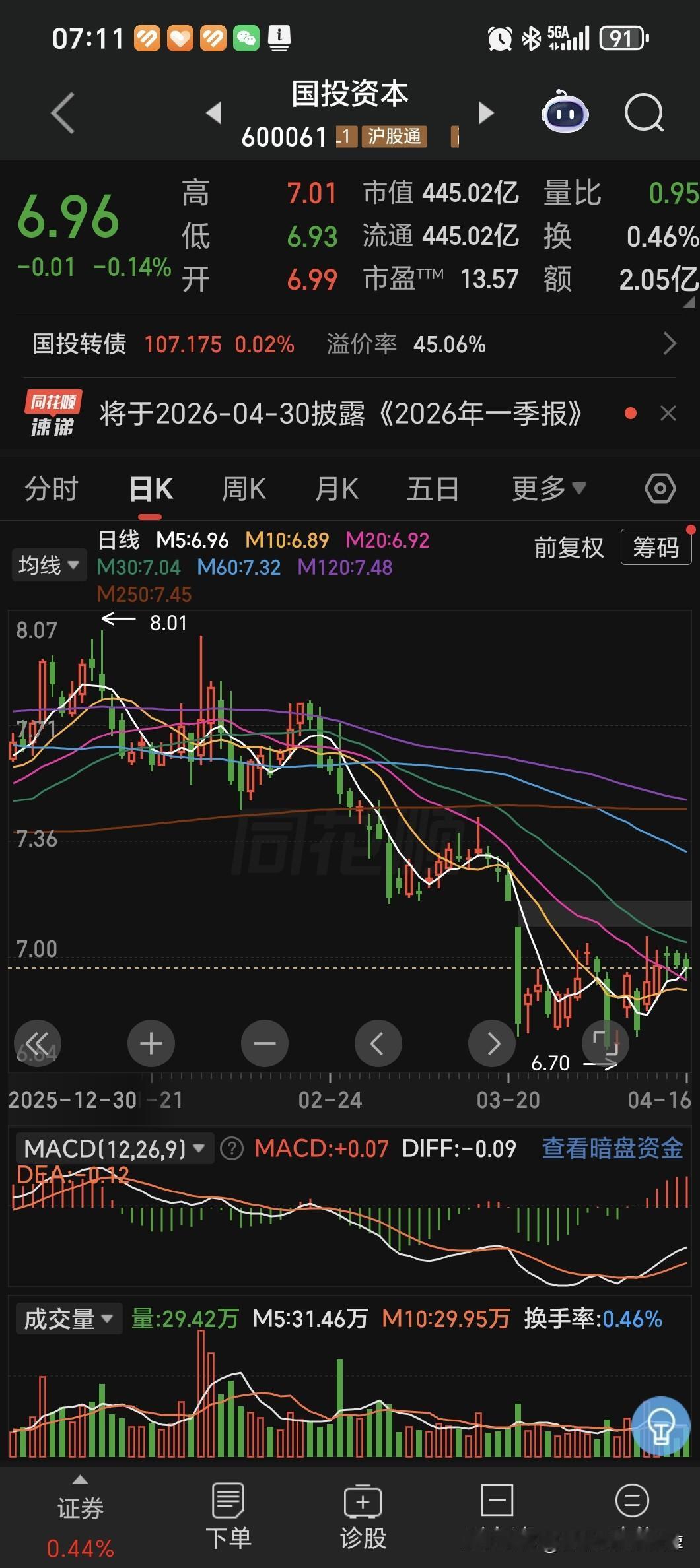Enable the 筹码 chip distribution overlay
The width and height of the screenshot is (700, 1568).
pyautogui.click(x=656, y=548)
